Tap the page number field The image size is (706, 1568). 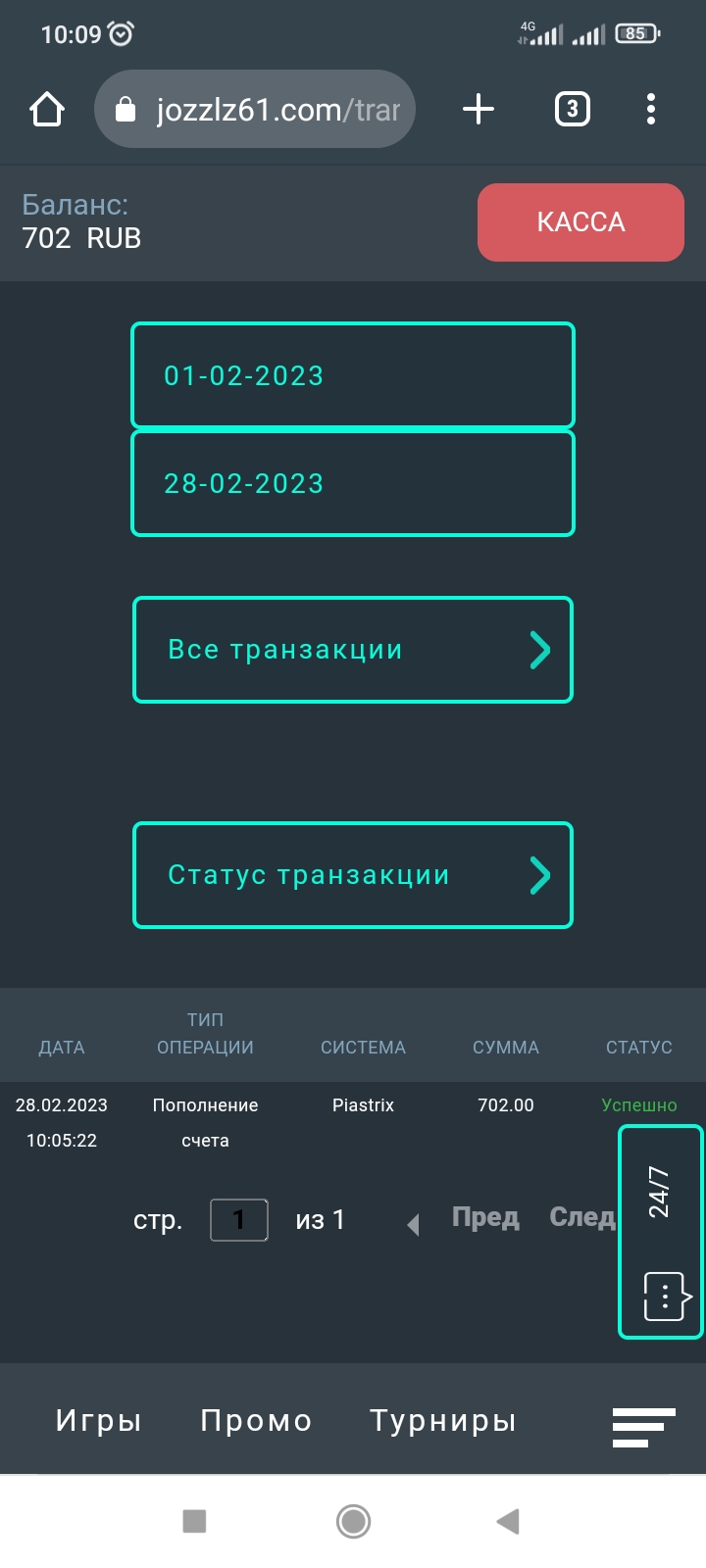(x=239, y=1220)
